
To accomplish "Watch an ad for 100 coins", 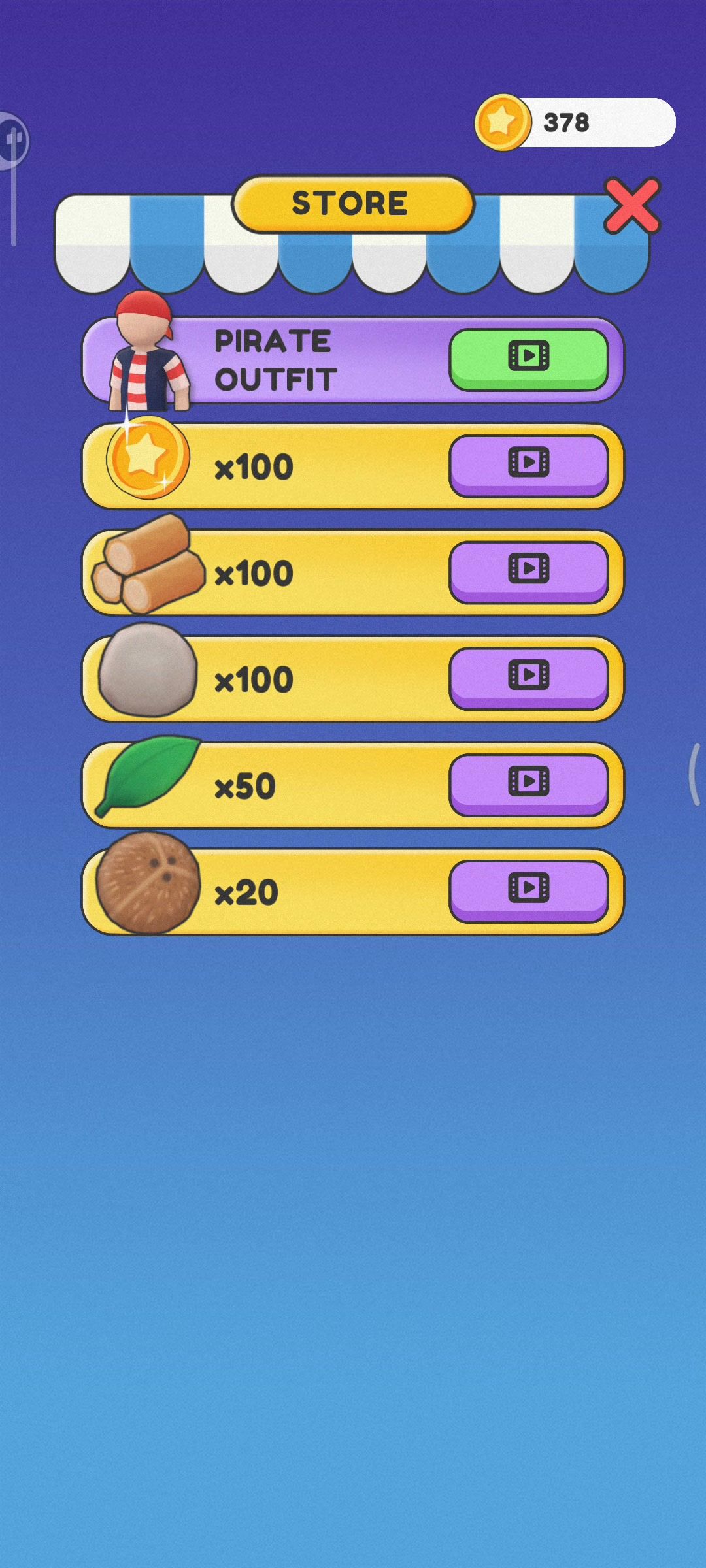I will click(528, 465).
